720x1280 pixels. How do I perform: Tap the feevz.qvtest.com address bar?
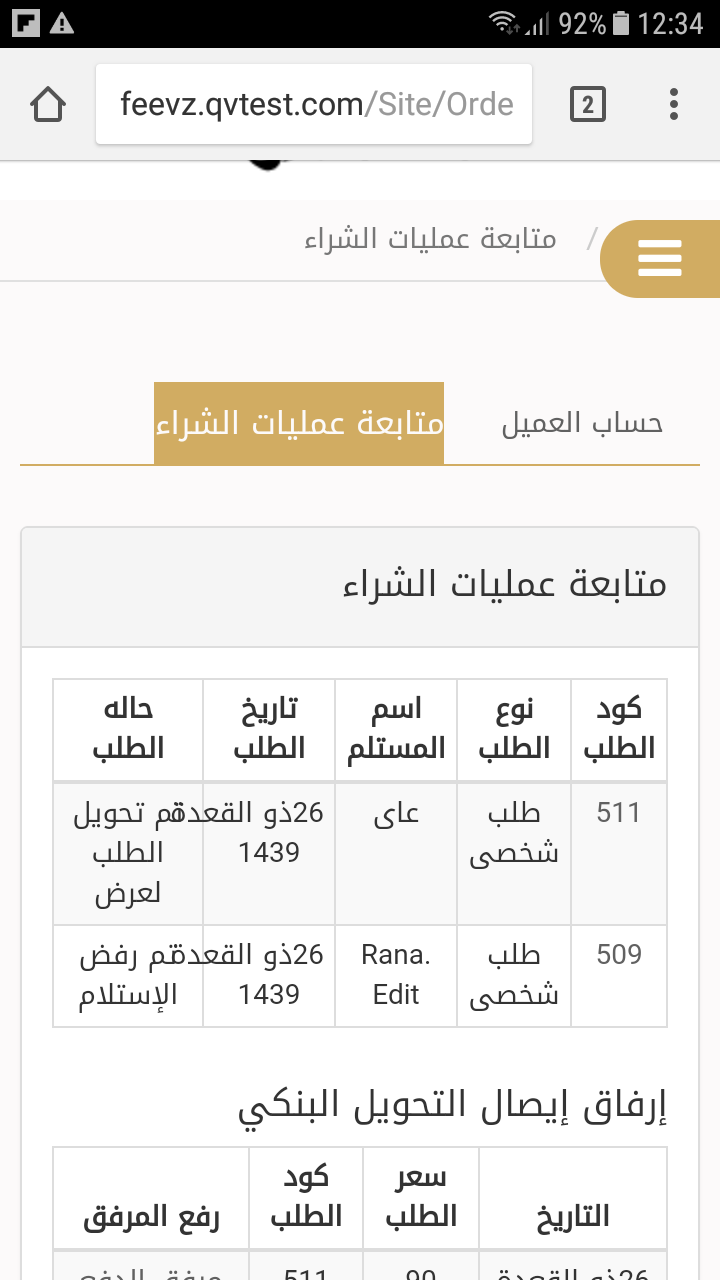point(314,104)
